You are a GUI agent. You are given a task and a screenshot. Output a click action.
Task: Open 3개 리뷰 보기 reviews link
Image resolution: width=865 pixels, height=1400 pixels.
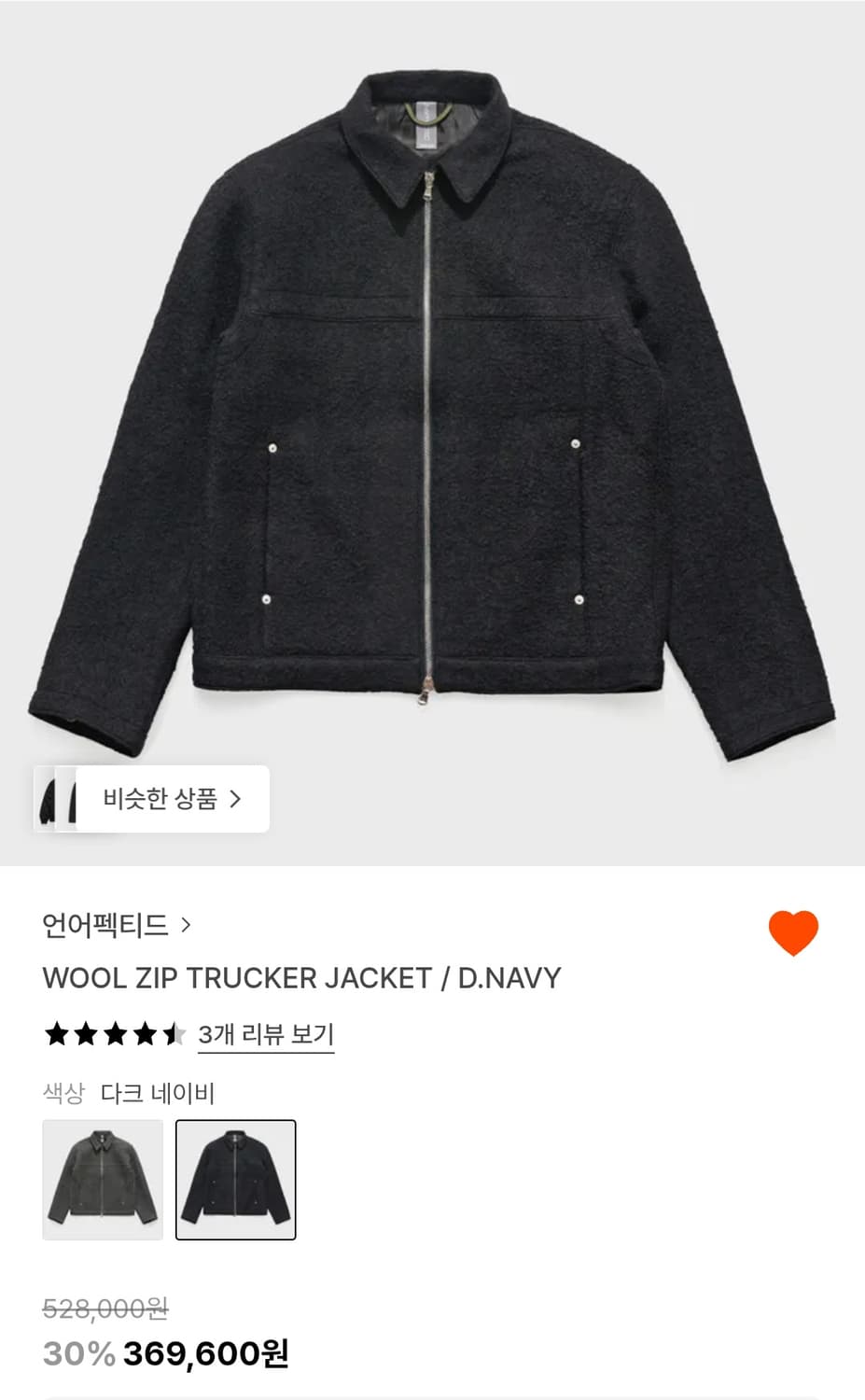[266, 1034]
